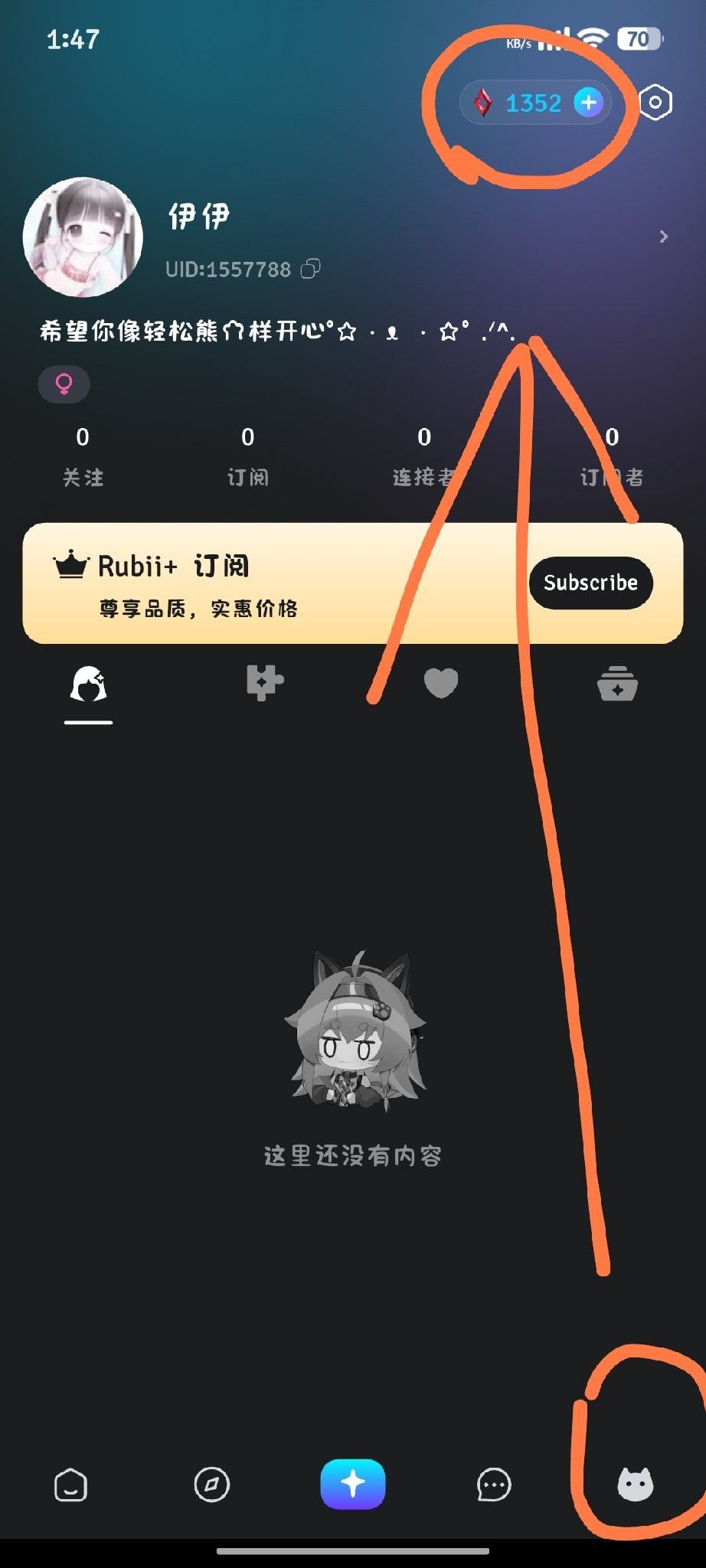Switch to the puzzle piece tab
The image size is (706, 1568).
[265, 683]
